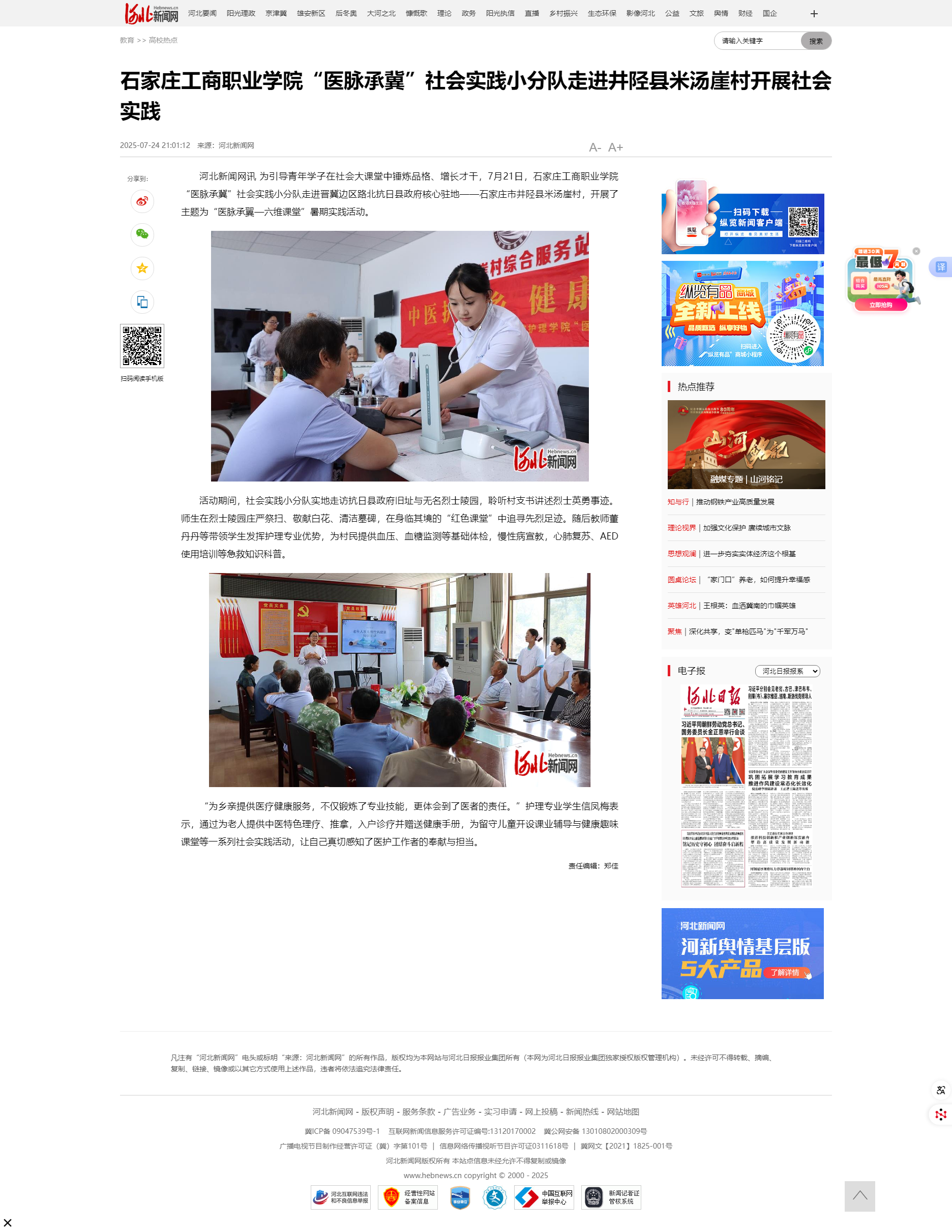Tap the 搜索 search button
This screenshot has height=1232, width=952.
[x=815, y=41]
